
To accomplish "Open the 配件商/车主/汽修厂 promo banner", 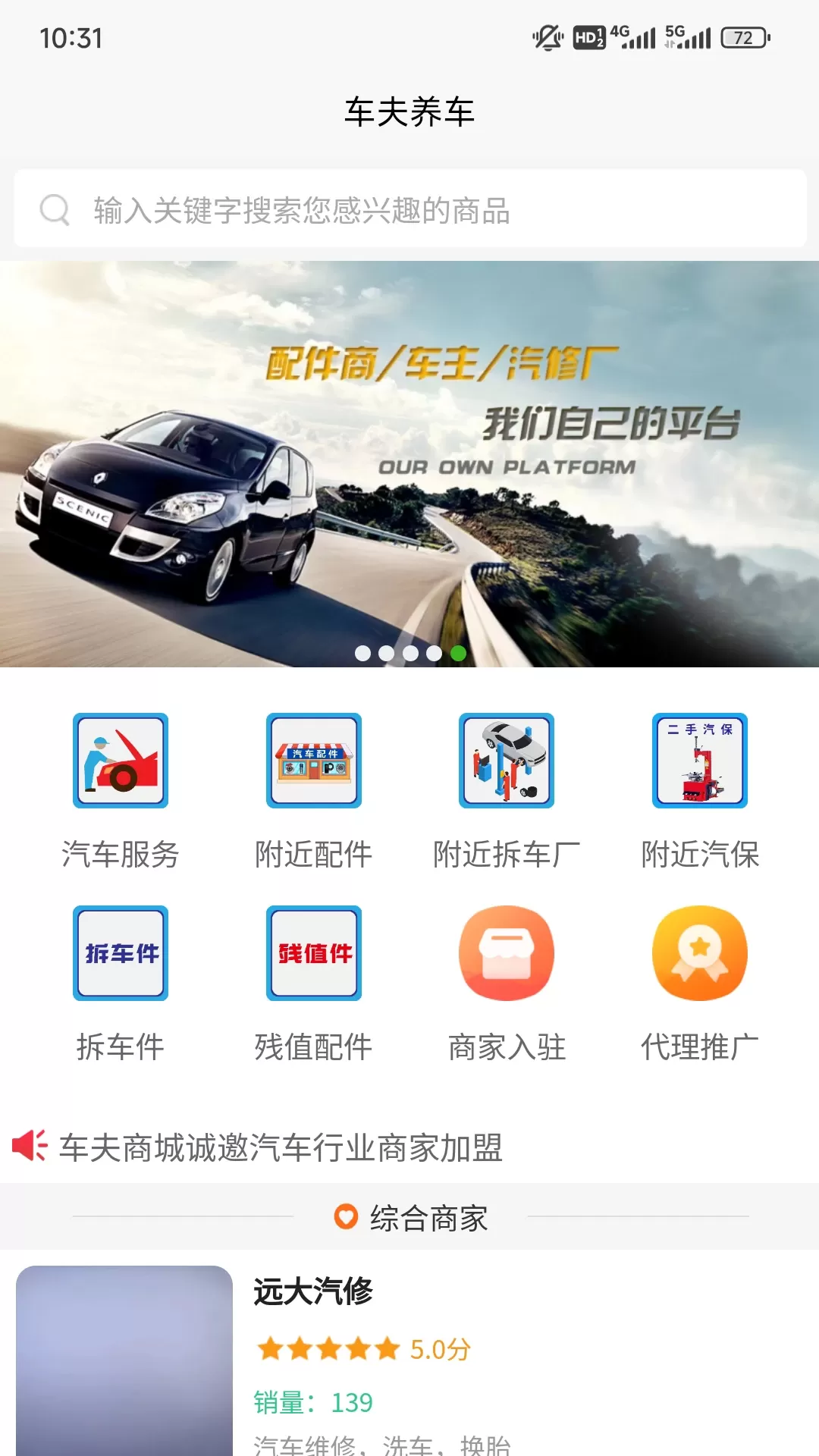I will click(x=409, y=464).
